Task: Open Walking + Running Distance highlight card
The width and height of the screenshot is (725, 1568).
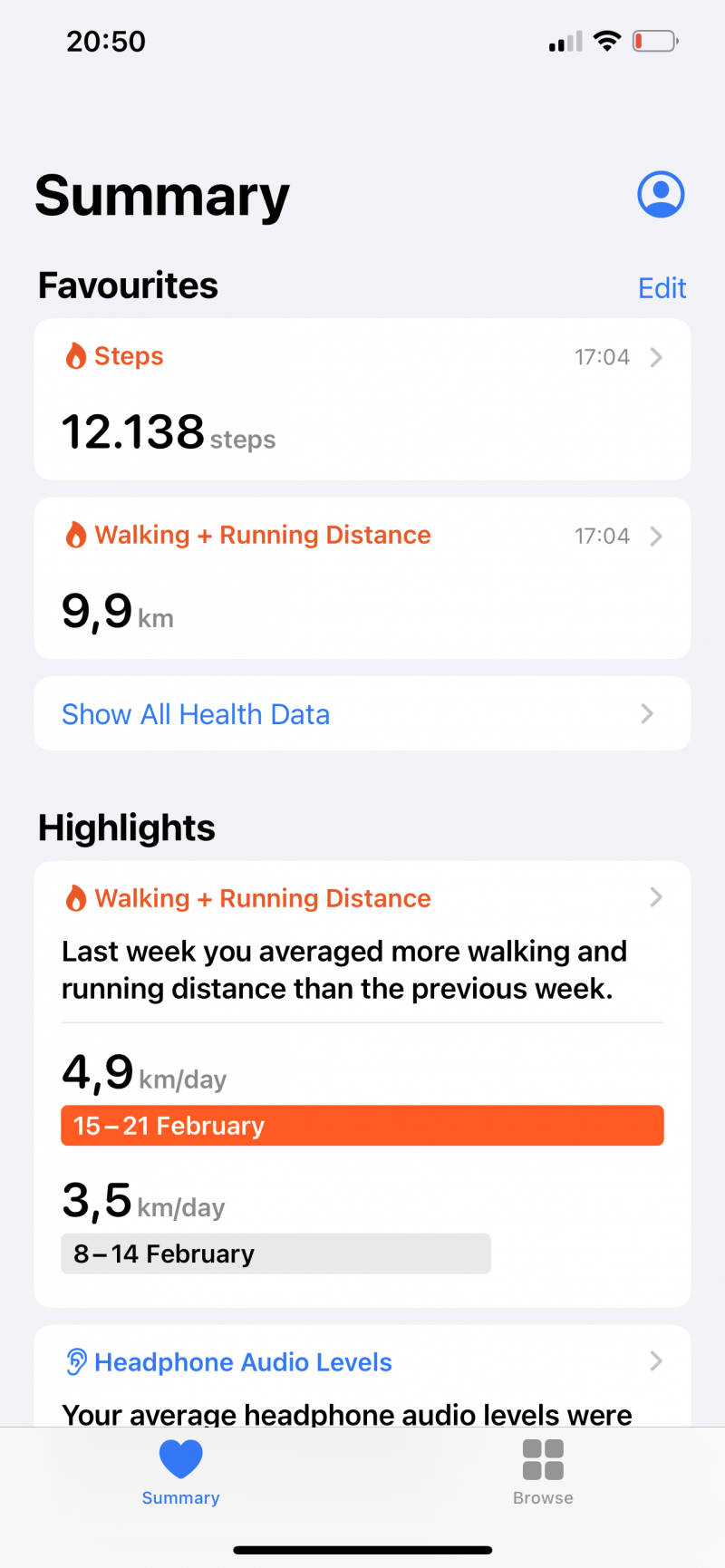Action: point(362,1084)
